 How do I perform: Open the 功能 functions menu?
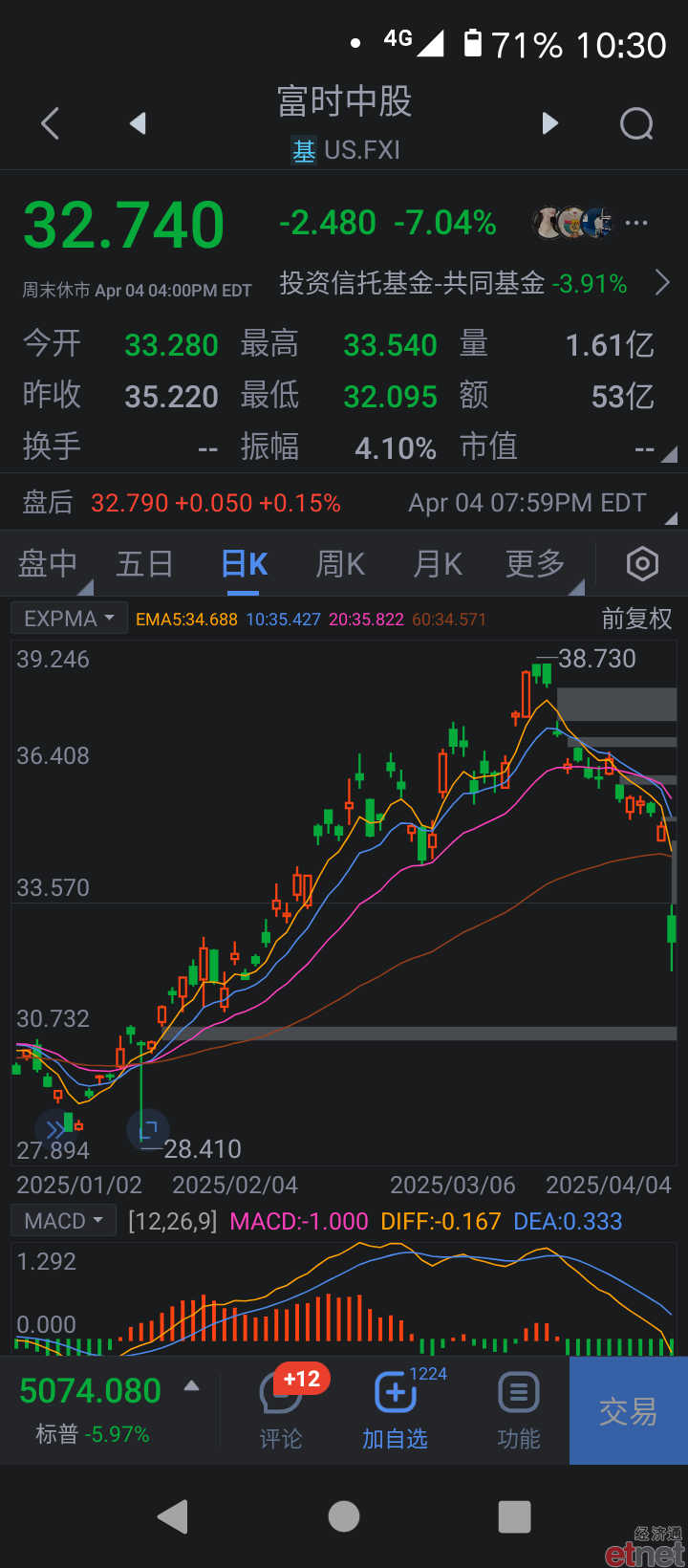(519, 1410)
